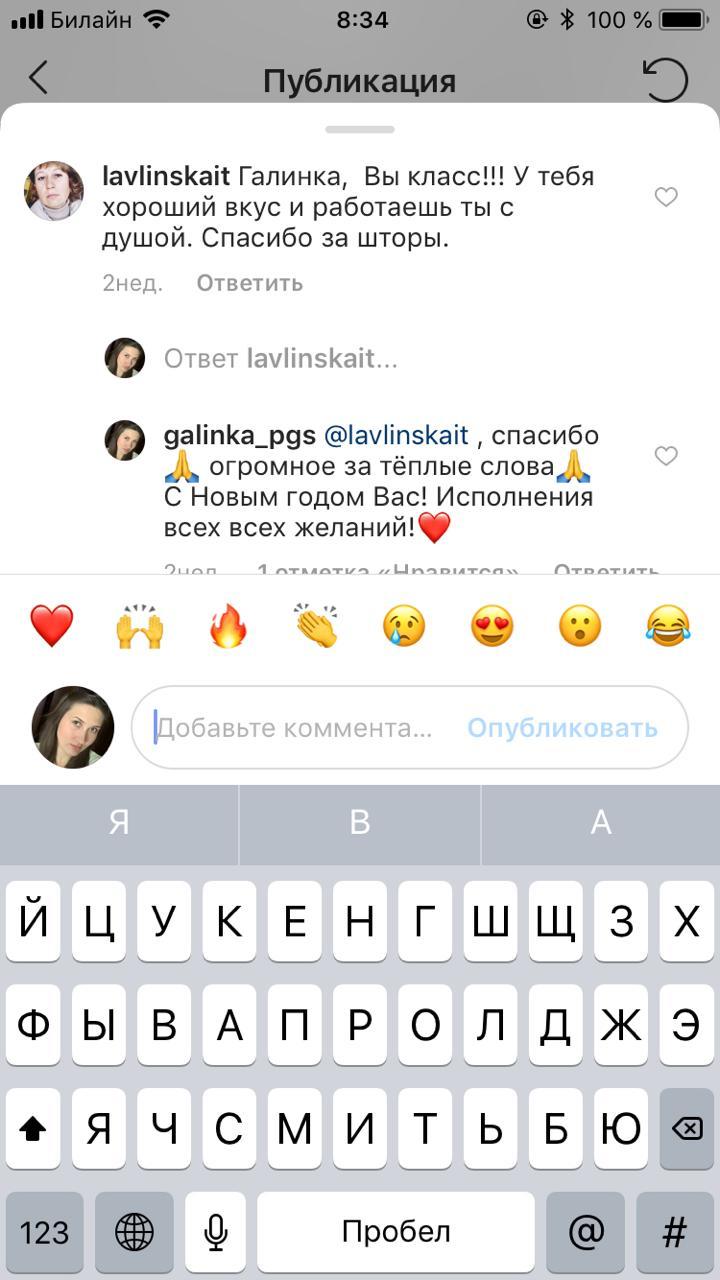This screenshot has width=720, height=1280.
Task: Focus the Добавьте комментарий text field
Action: coord(295,728)
